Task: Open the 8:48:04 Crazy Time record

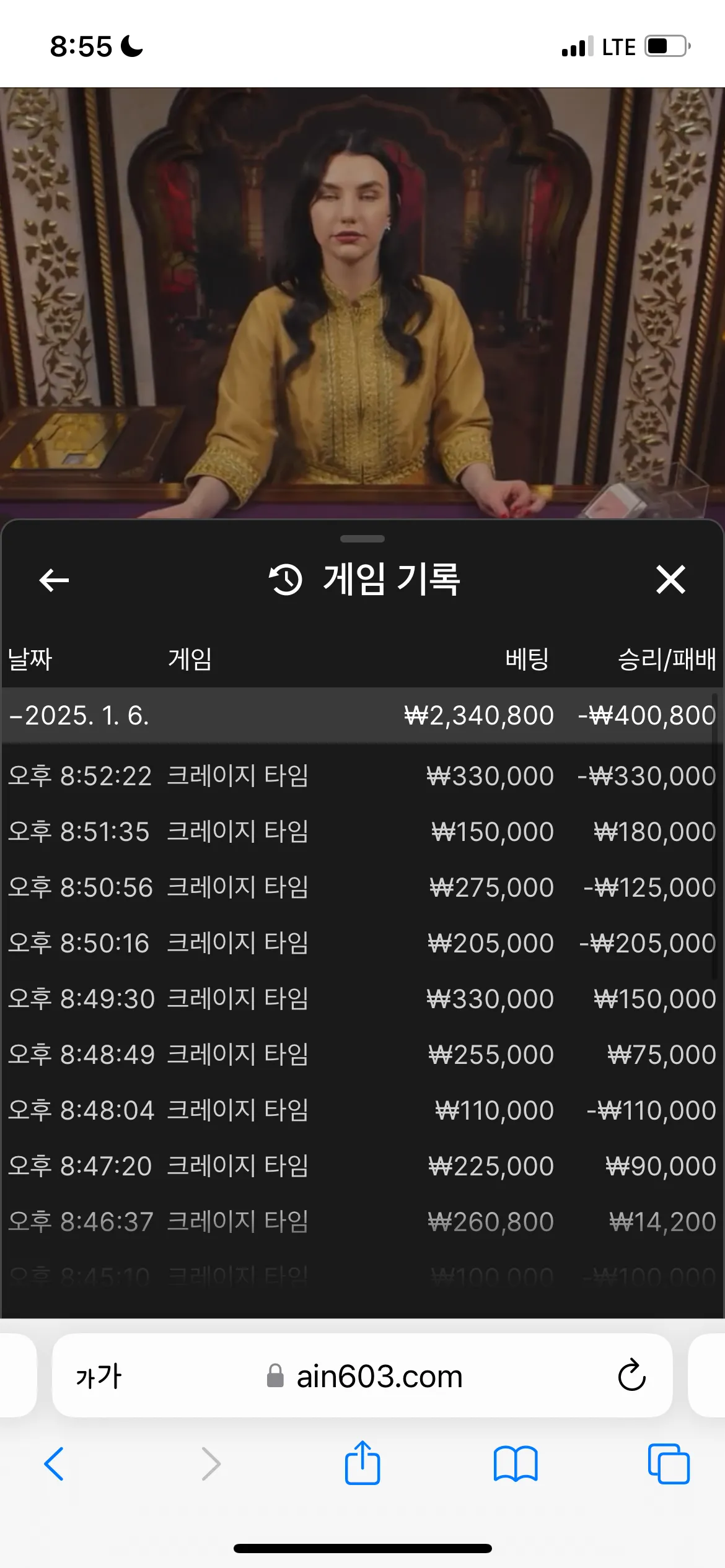Action: [362, 1110]
